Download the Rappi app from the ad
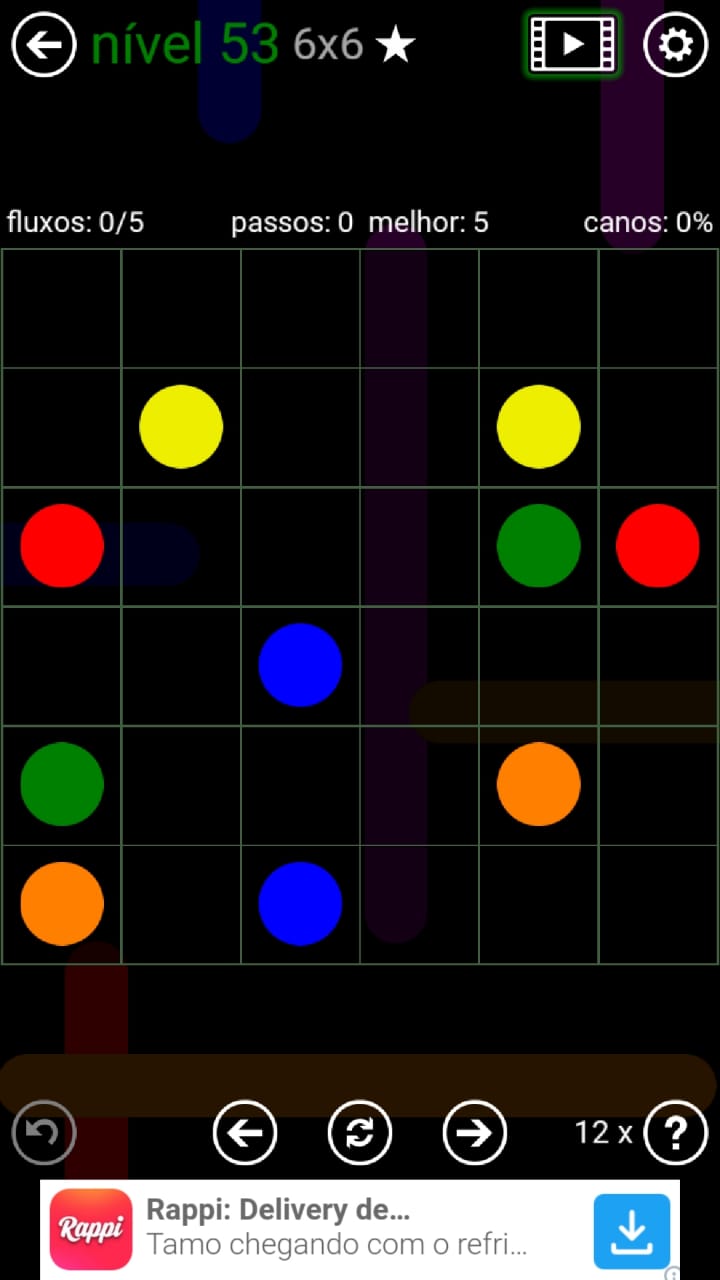This screenshot has height=1280, width=720. tap(631, 1231)
